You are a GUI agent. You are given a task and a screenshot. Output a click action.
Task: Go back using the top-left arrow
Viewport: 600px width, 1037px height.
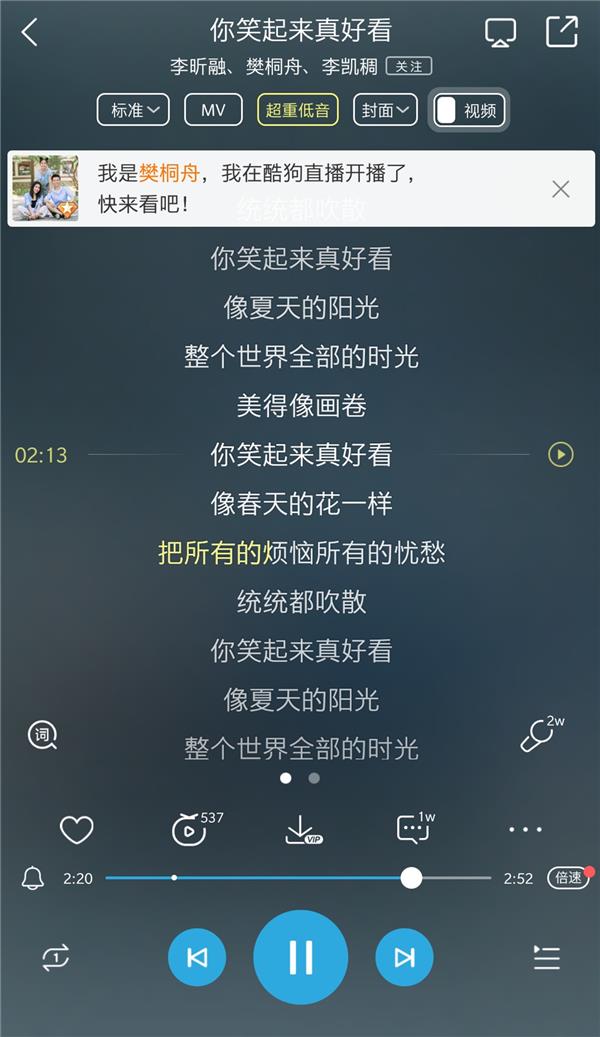click(30, 33)
